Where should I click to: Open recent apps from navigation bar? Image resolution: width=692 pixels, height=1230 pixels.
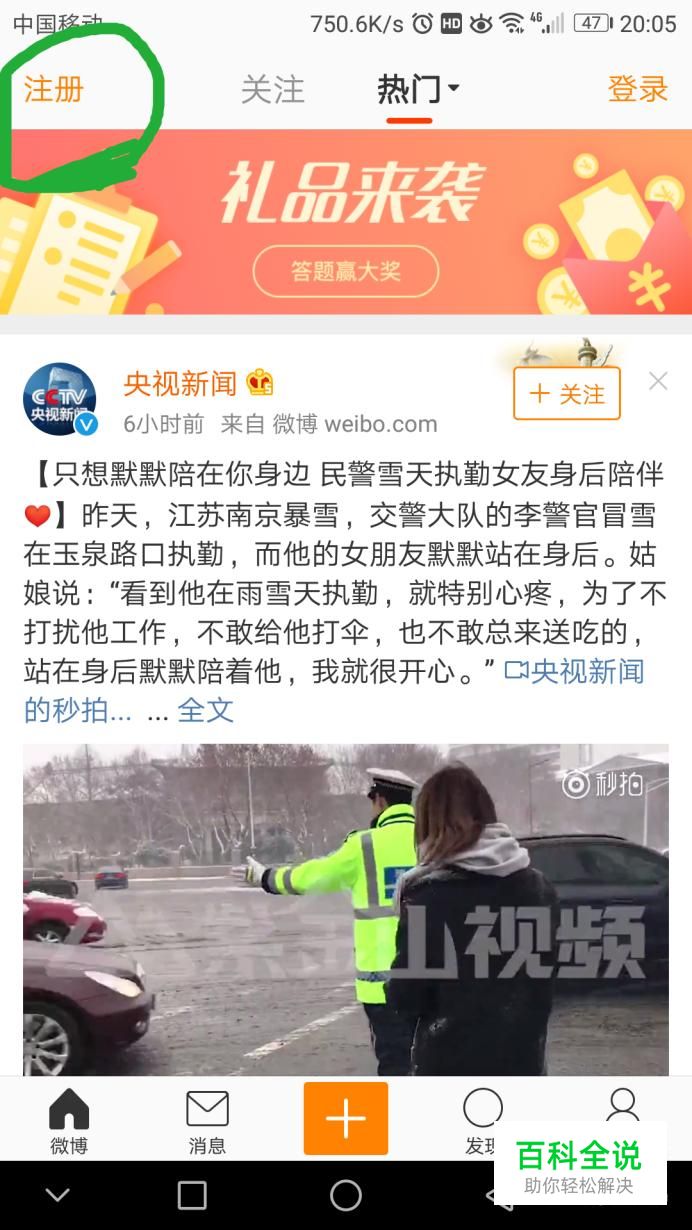[192, 1195]
